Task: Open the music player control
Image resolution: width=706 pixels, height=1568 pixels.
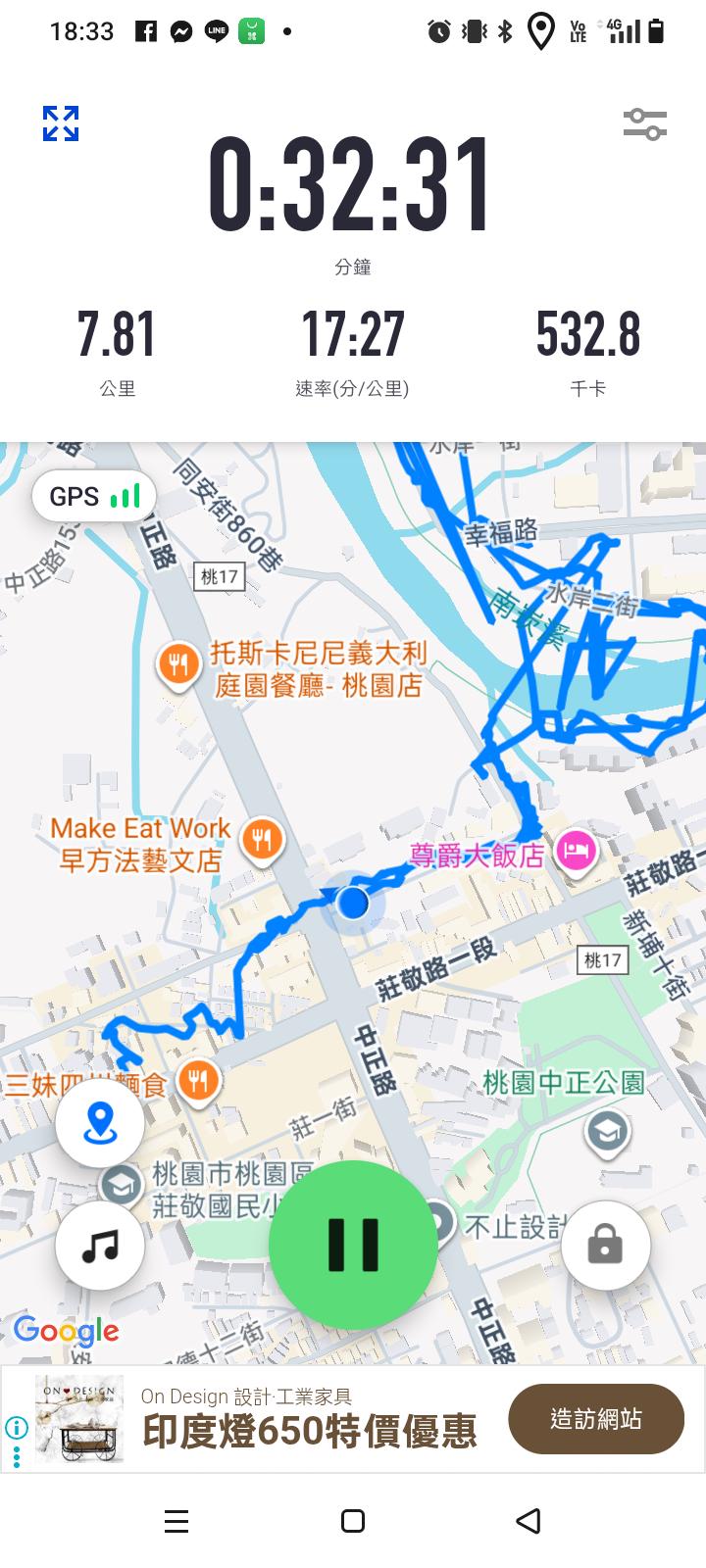Action: tap(100, 1246)
